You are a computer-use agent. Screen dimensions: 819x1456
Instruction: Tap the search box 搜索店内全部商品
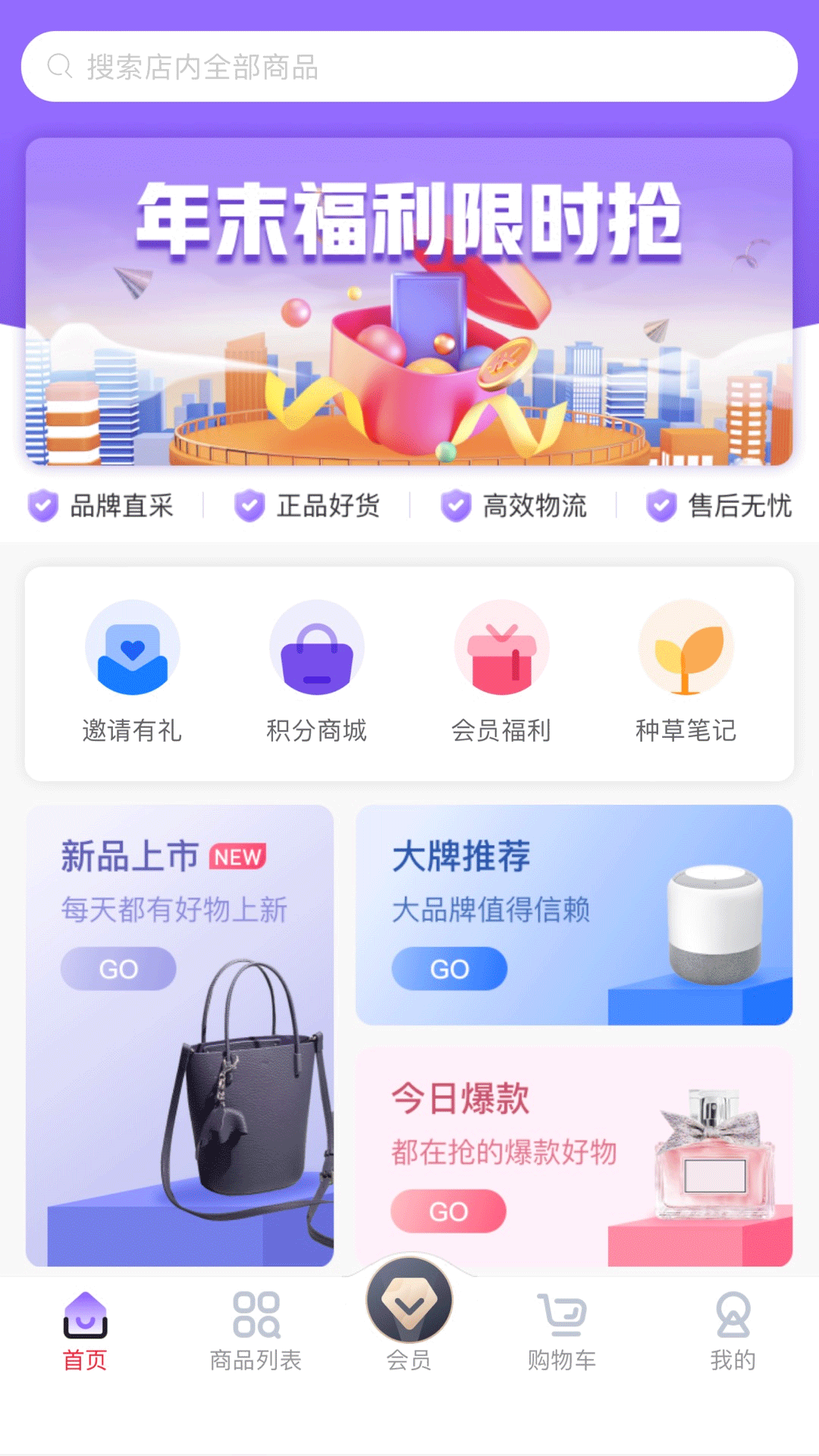click(409, 67)
